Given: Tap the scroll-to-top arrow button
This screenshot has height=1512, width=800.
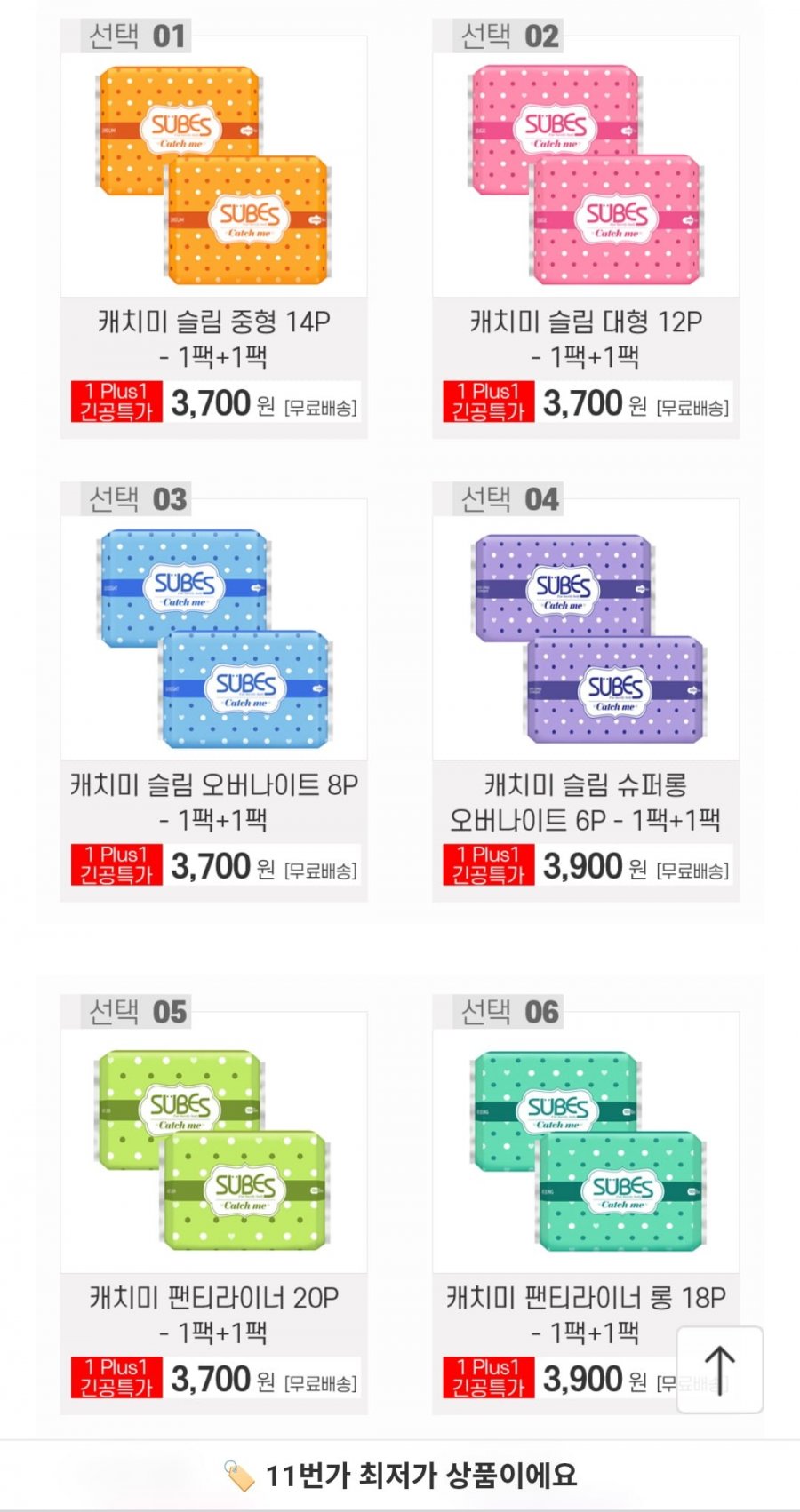Looking at the screenshot, I should (719, 1369).
